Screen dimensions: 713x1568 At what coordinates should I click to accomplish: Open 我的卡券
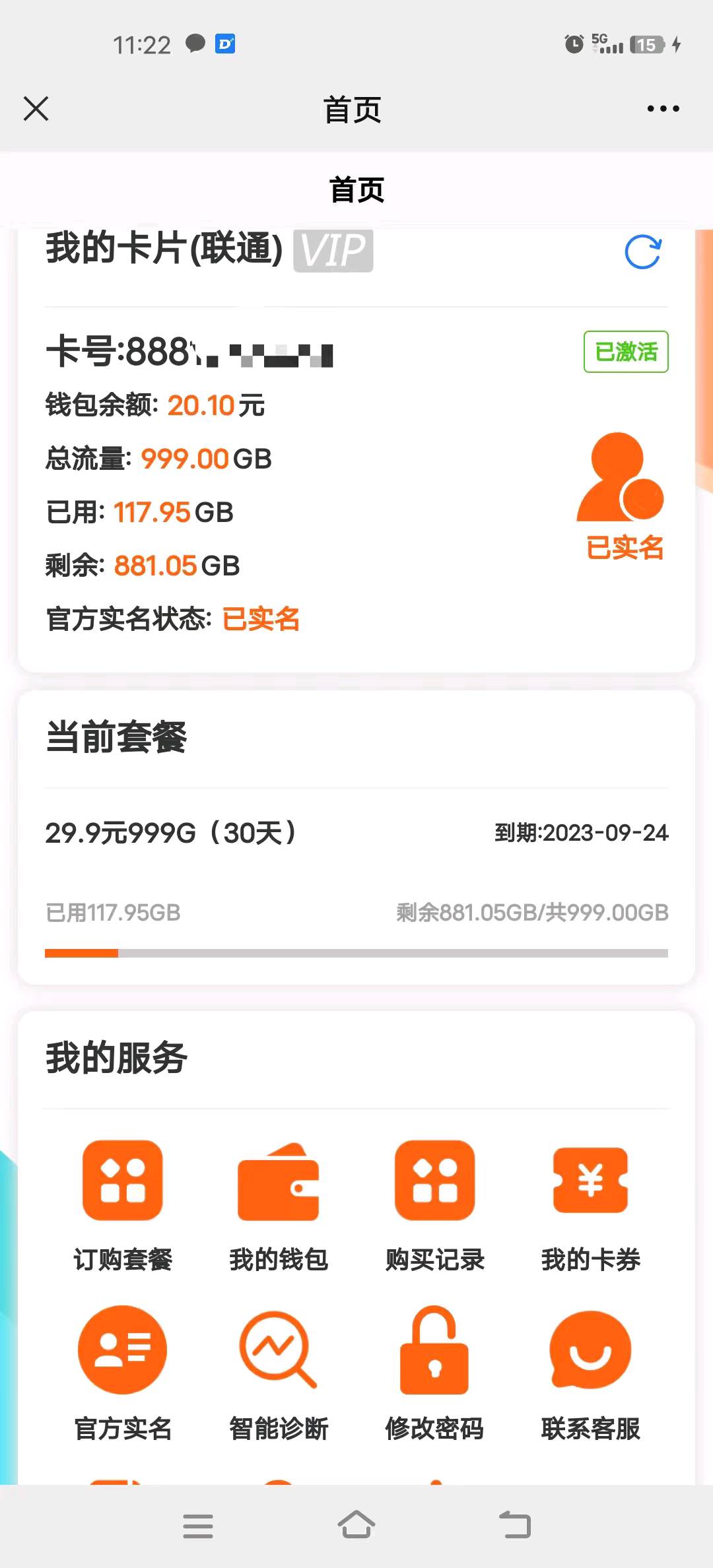[x=590, y=1205]
